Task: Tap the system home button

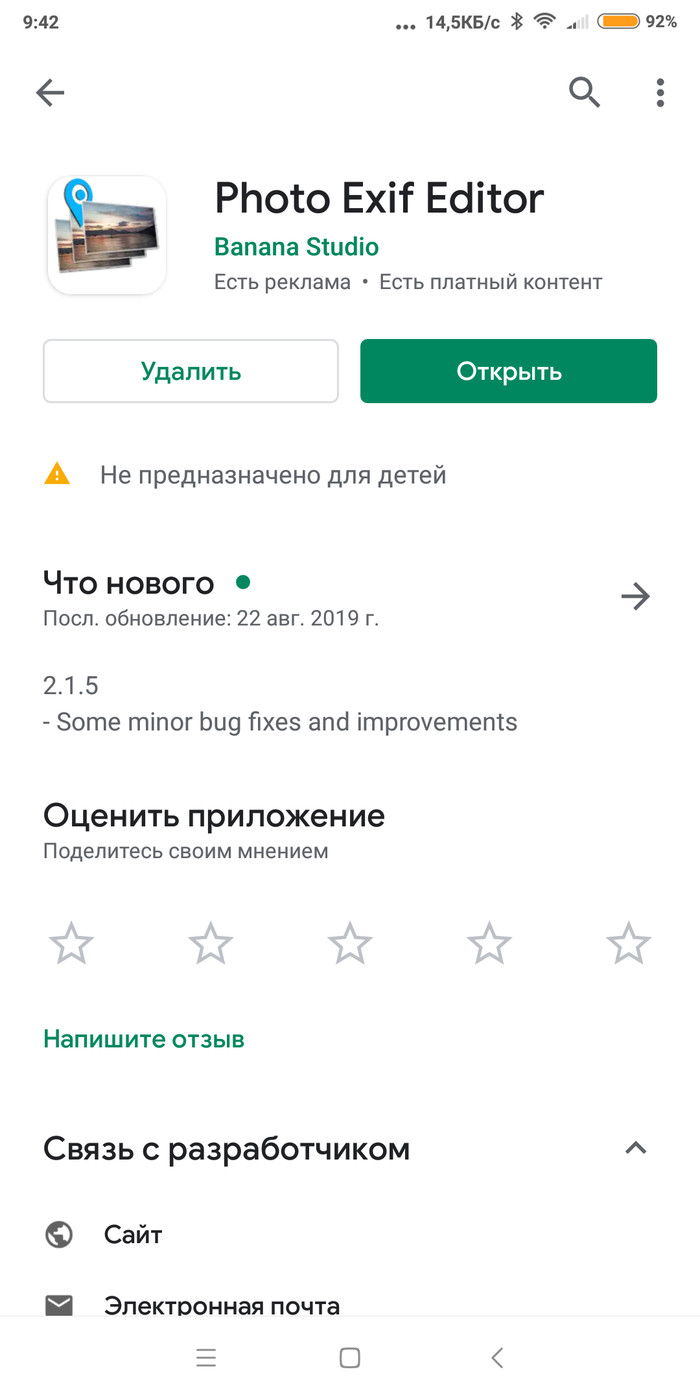Action: (350, 1357)
